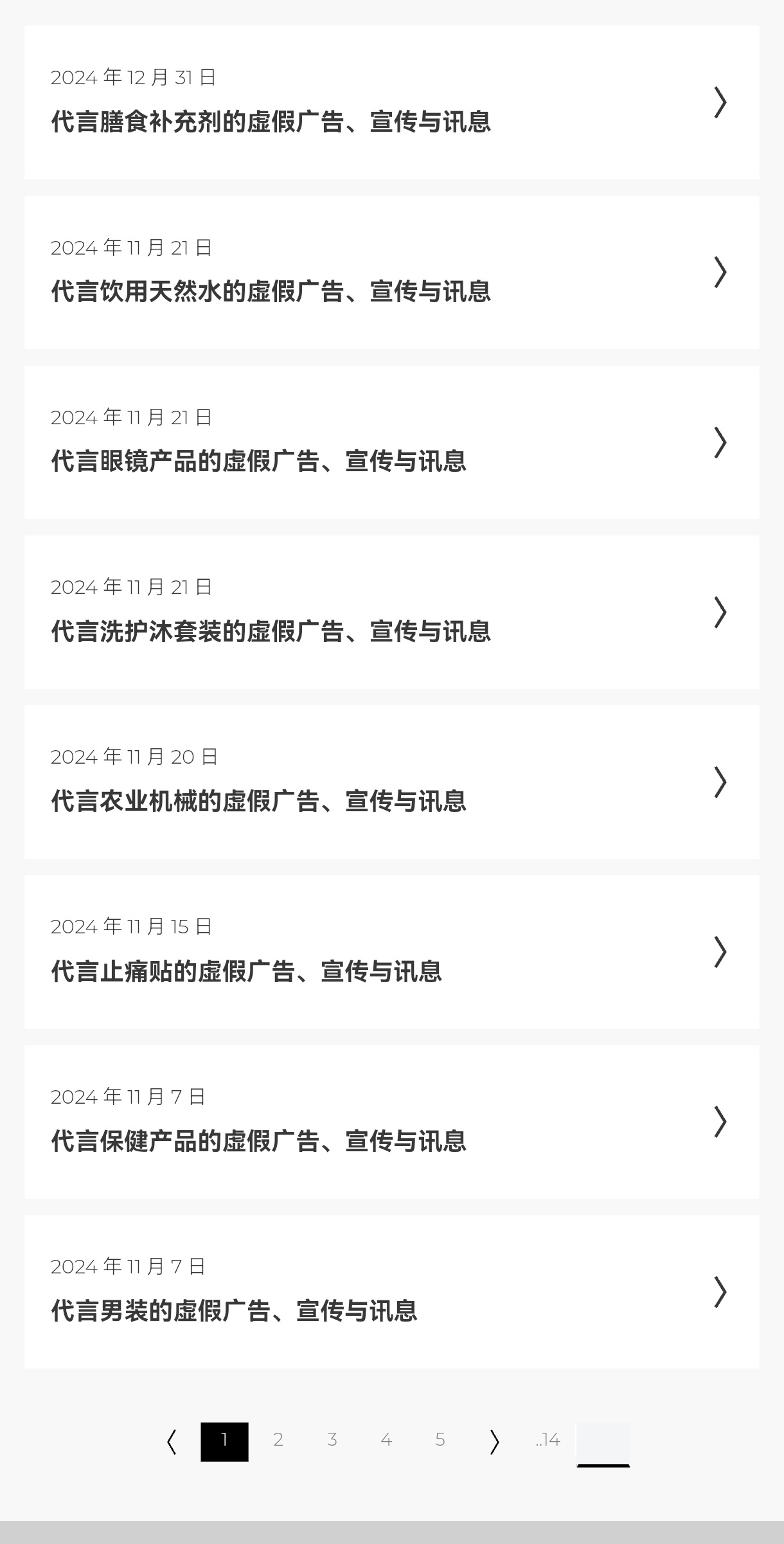Open the 男装 false advertising notice
The image size is (784, 1544).
click(x=234, y=1311)
